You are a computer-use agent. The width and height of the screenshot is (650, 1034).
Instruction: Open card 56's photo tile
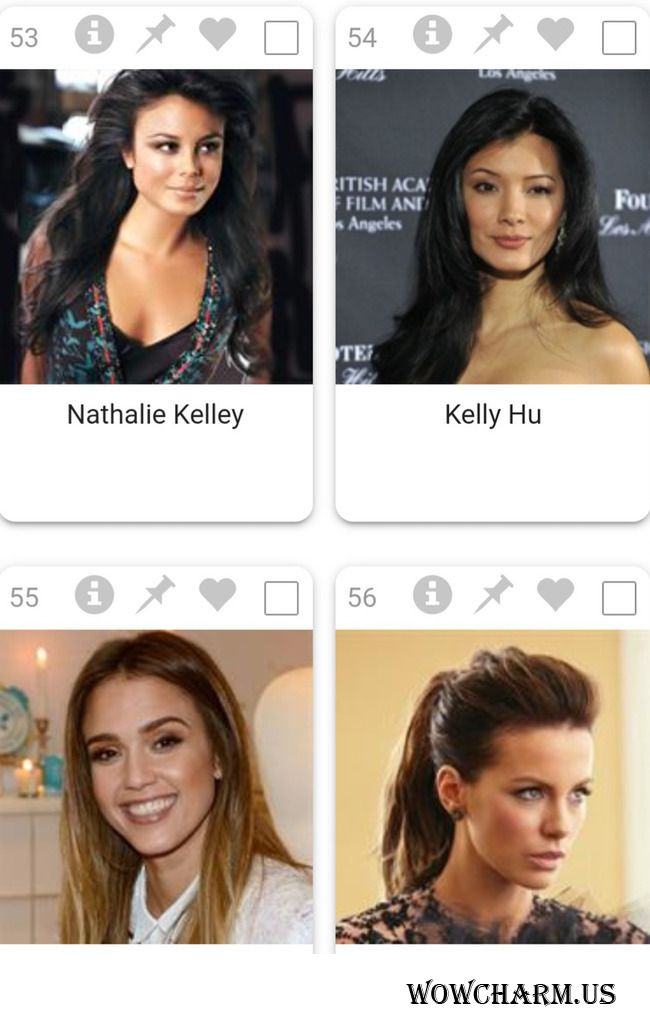[x=492, y=786]
